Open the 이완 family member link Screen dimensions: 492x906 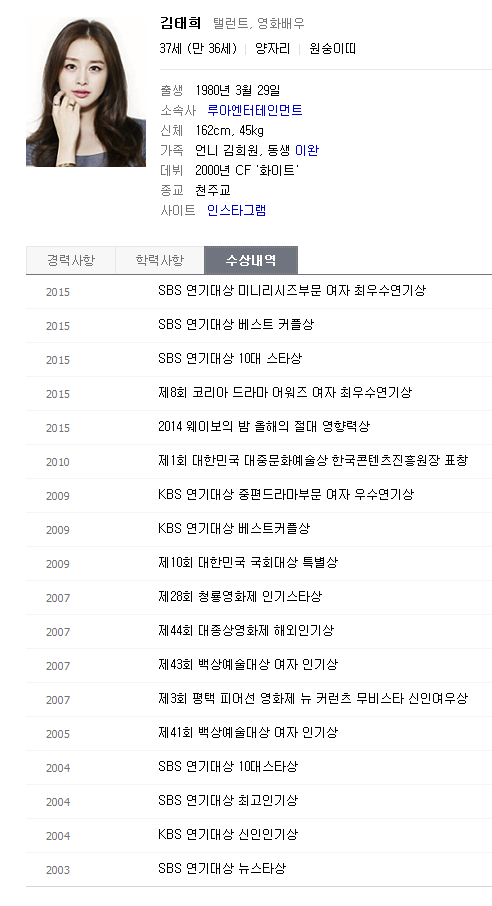click(x=306, y=150)
